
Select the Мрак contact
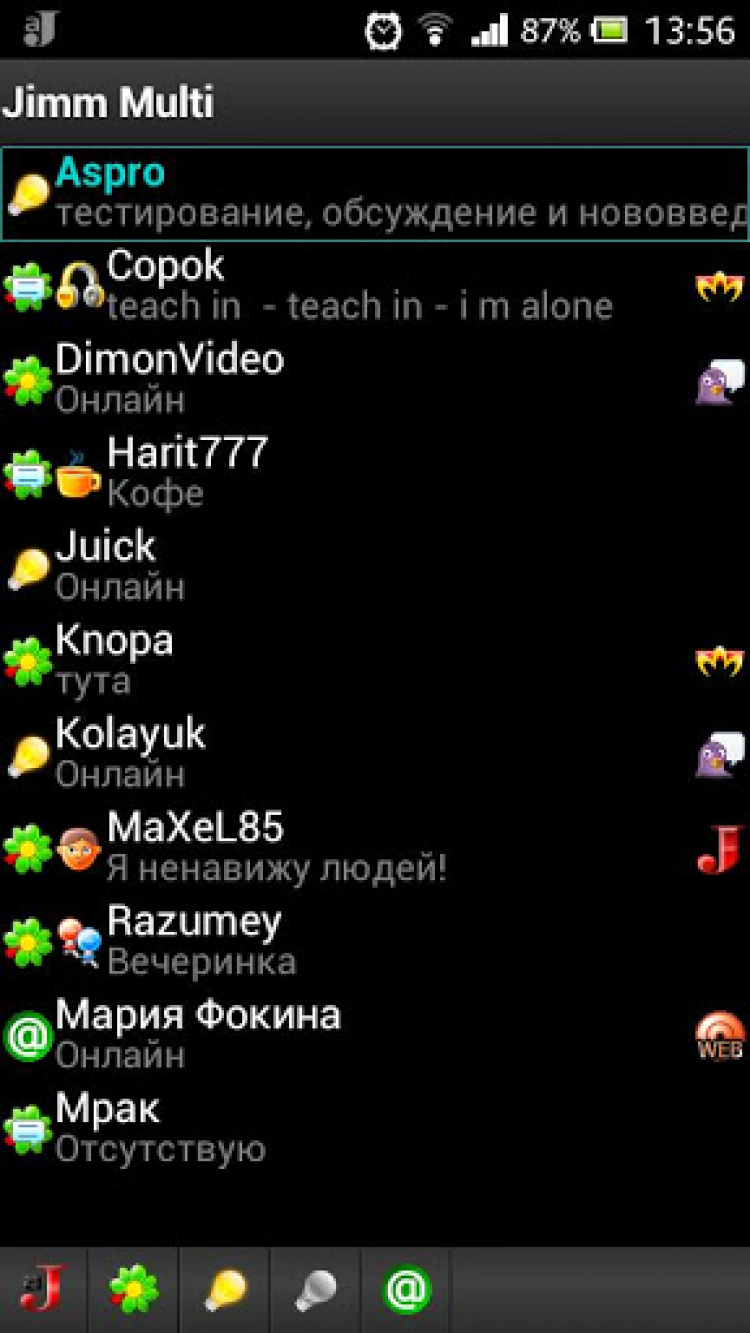coord(375,1128)
